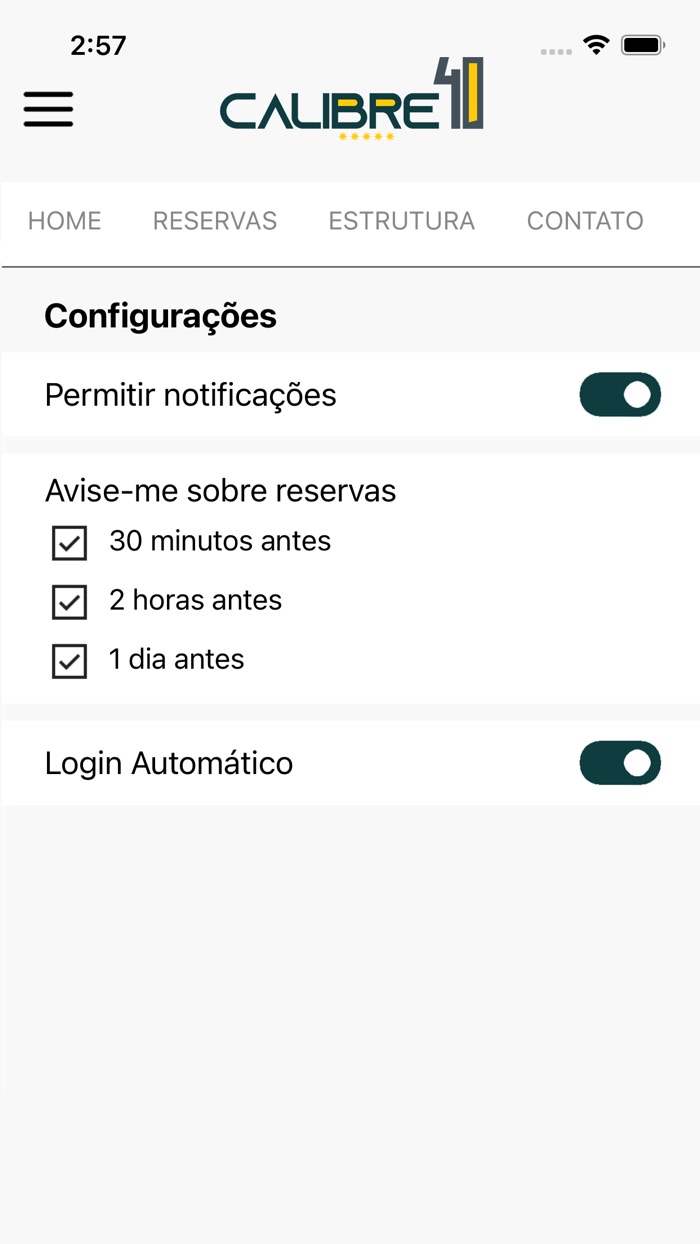Turn off Login Automático
Image resolution: width=700 pixels, height=1244 pixels.
(x=620, y=763)
